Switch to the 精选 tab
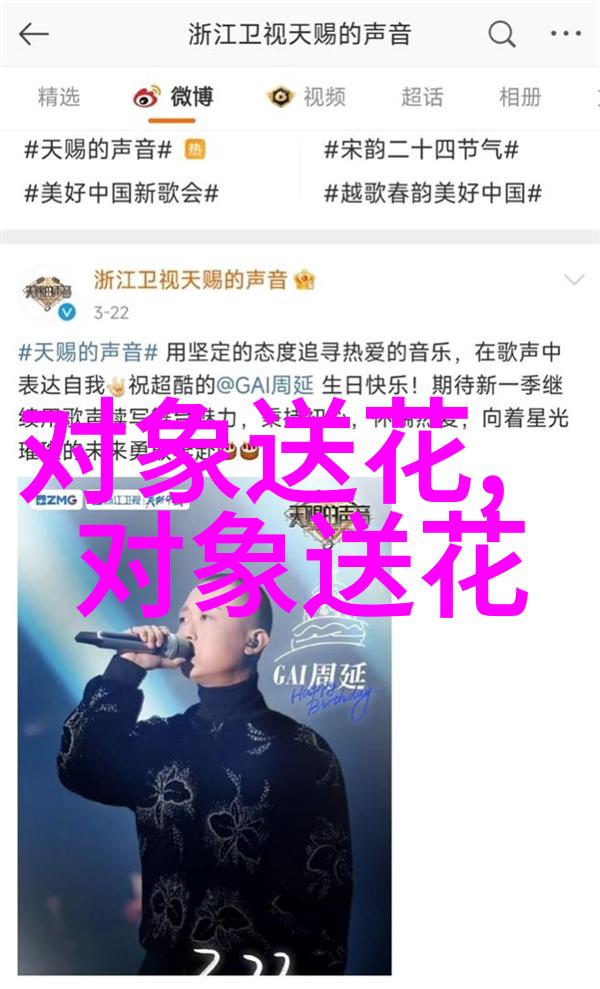Image resolution: width=600 pixels, height=989 pixels. (58, 97)
